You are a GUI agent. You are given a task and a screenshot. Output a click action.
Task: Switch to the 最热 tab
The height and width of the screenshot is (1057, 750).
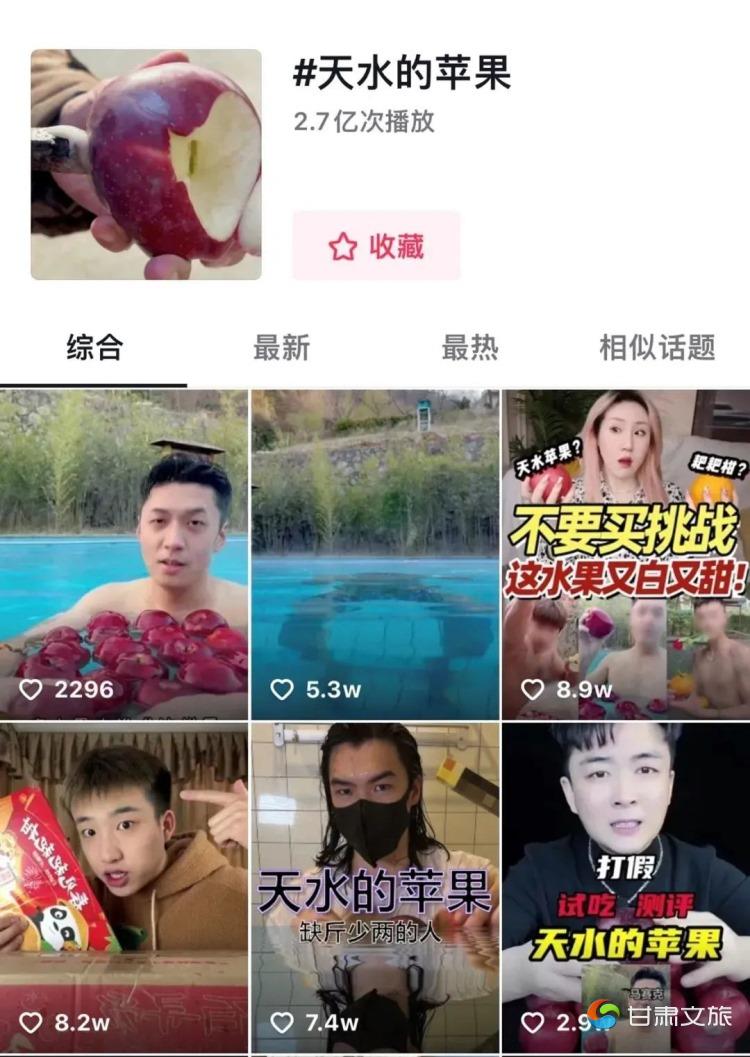469,348
